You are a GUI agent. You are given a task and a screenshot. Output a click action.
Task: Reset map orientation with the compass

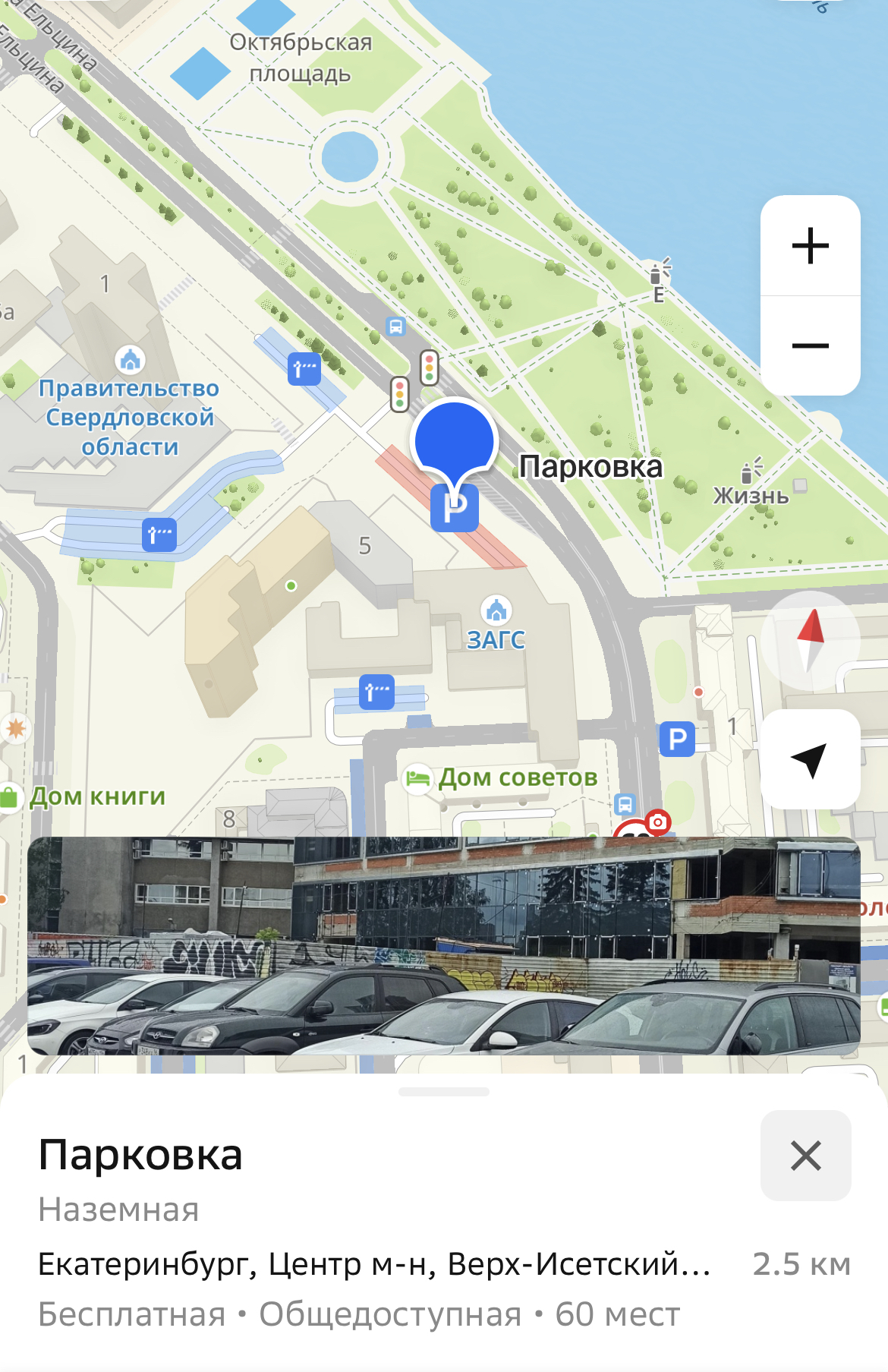pyautogui.click(x=810, y=640)
